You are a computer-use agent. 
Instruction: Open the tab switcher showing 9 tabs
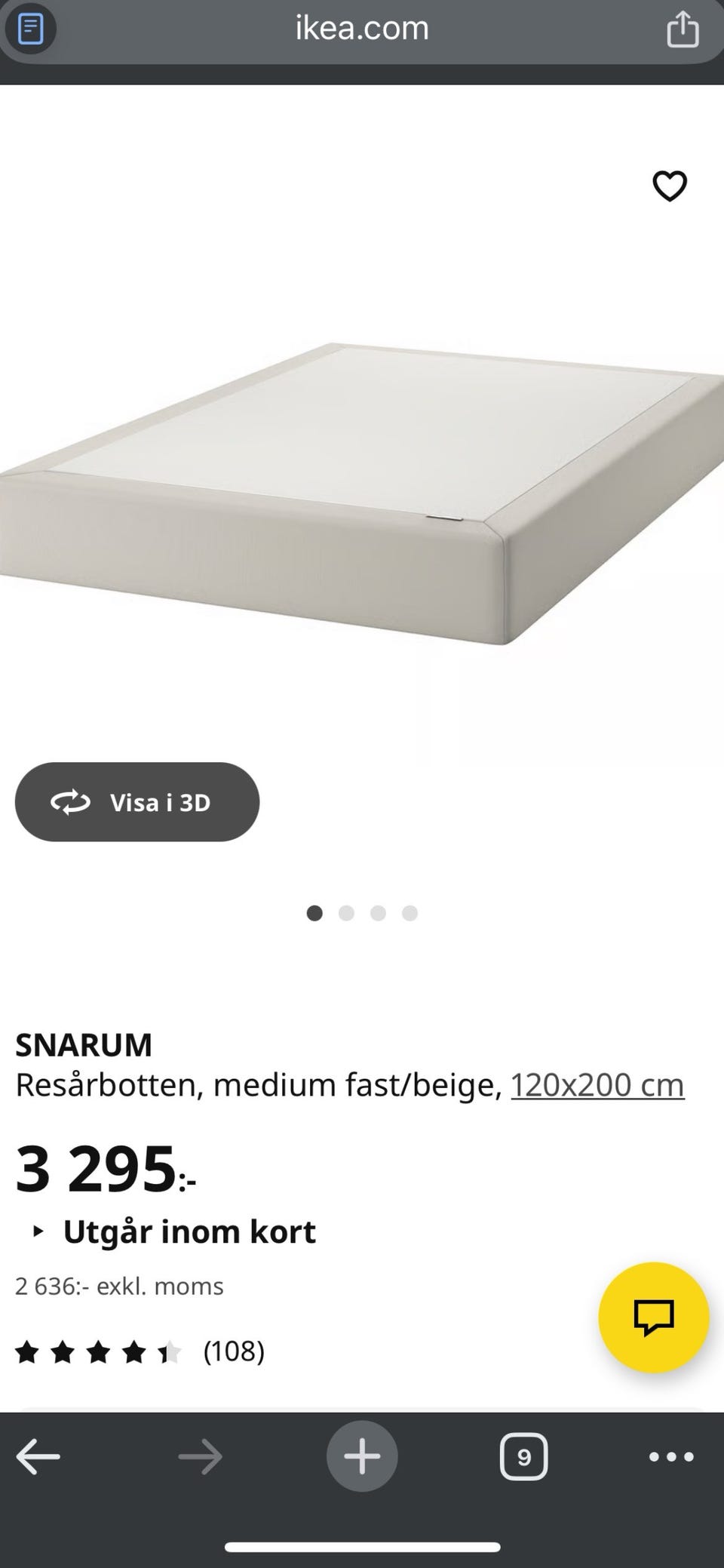pyautogui.click(x=523, y=1456)
